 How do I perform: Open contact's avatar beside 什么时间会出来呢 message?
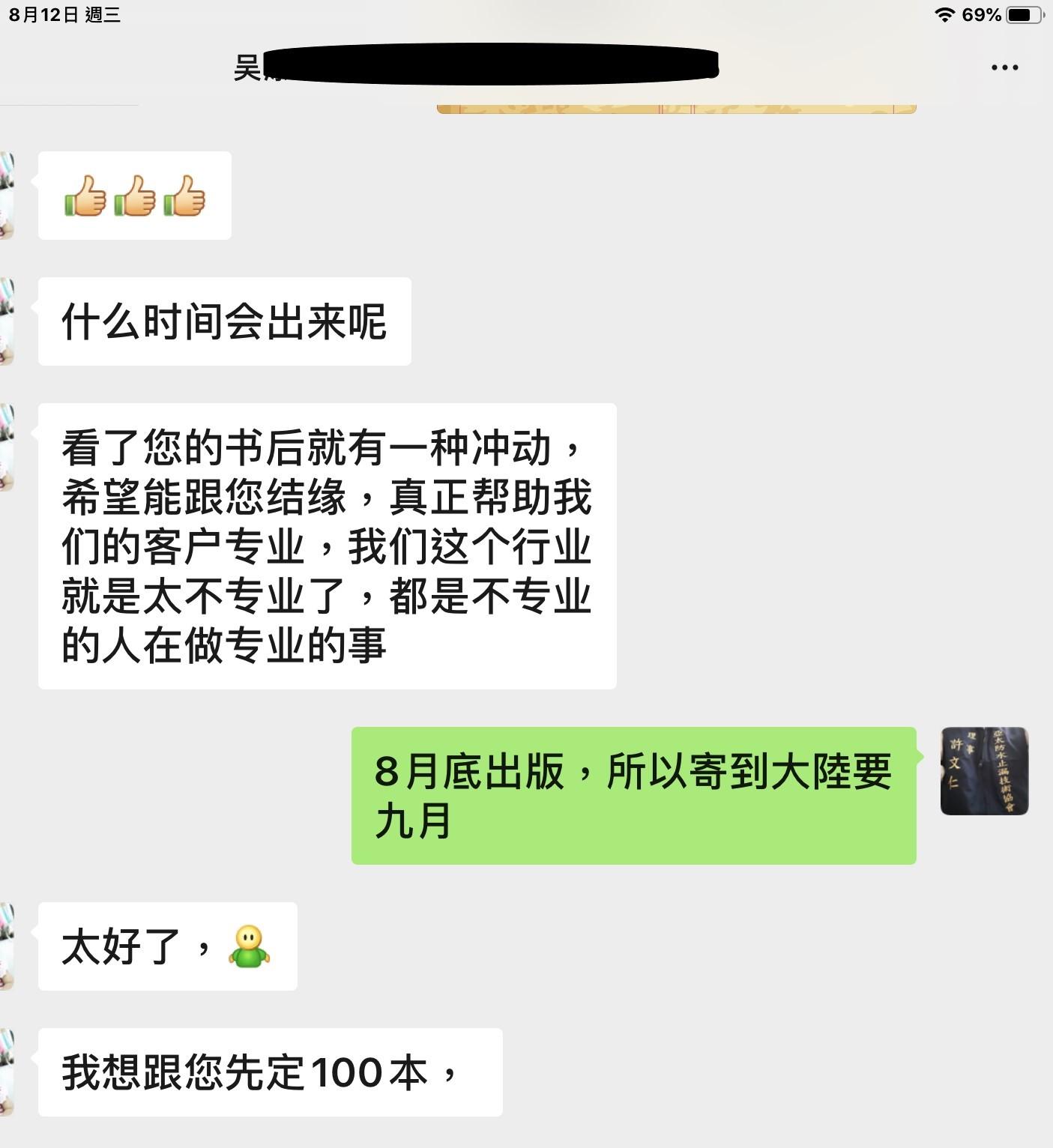point(7,321)
